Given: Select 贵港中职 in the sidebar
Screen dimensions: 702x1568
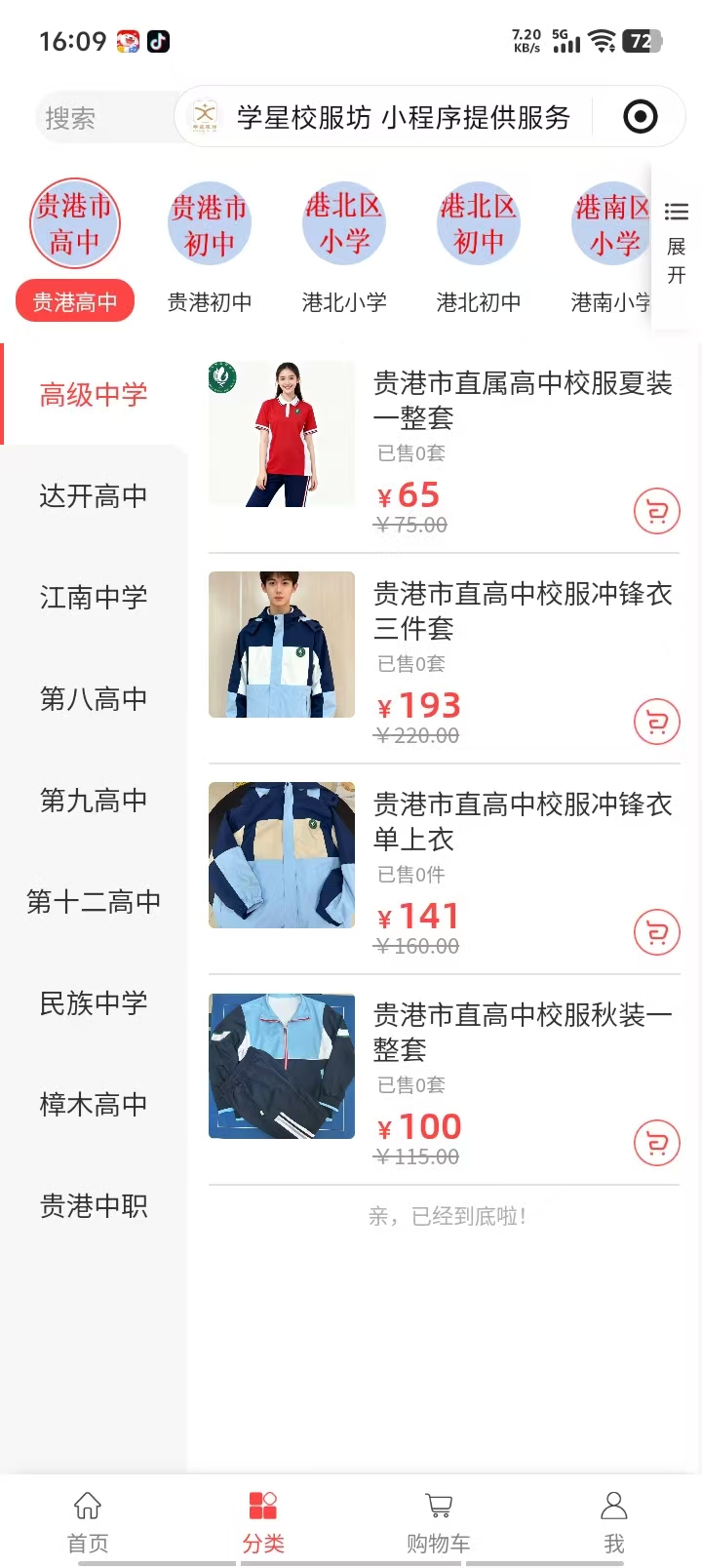Looking at the screenshot, I should (94, 1206).
